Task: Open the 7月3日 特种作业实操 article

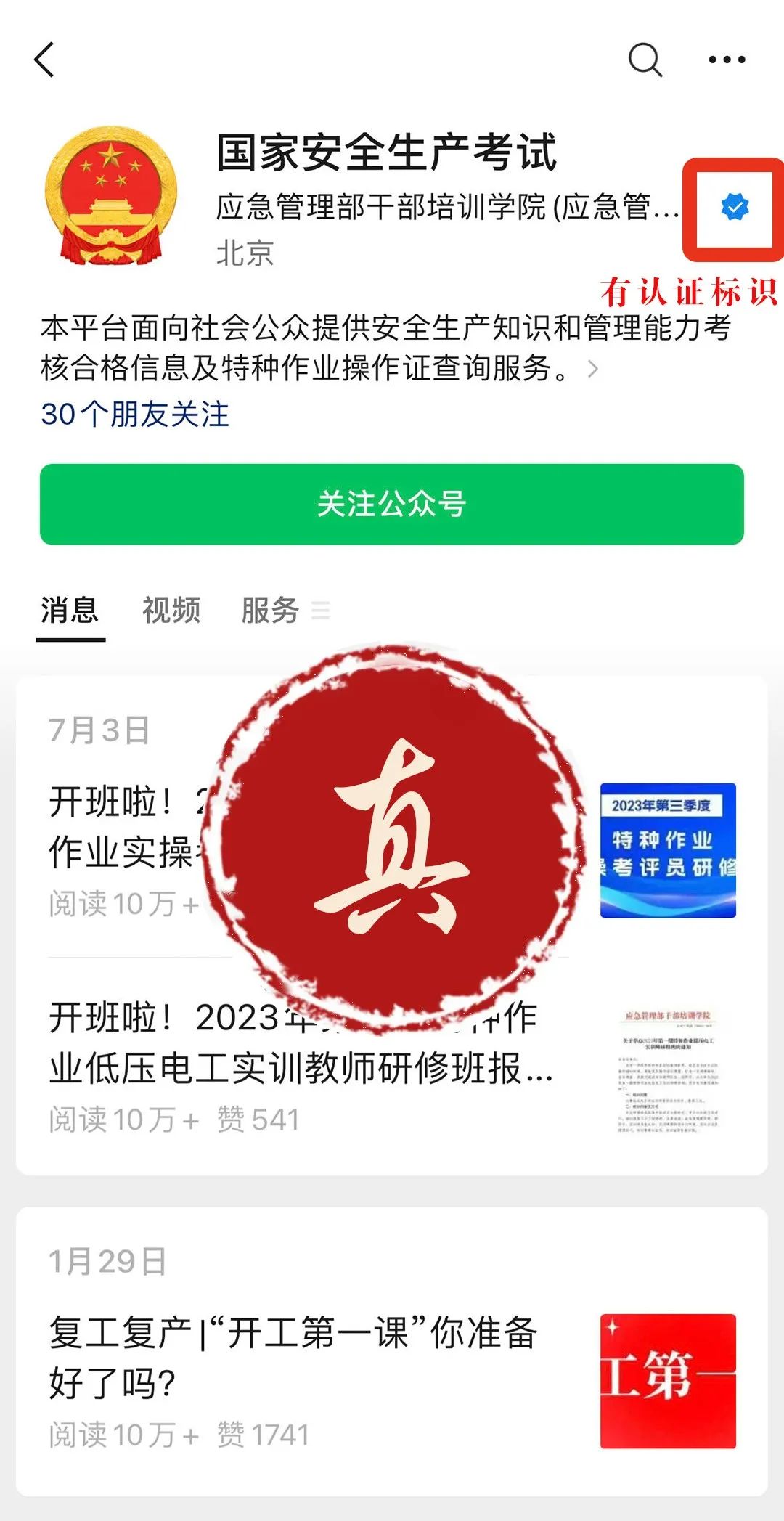Action: click(123, 828)
